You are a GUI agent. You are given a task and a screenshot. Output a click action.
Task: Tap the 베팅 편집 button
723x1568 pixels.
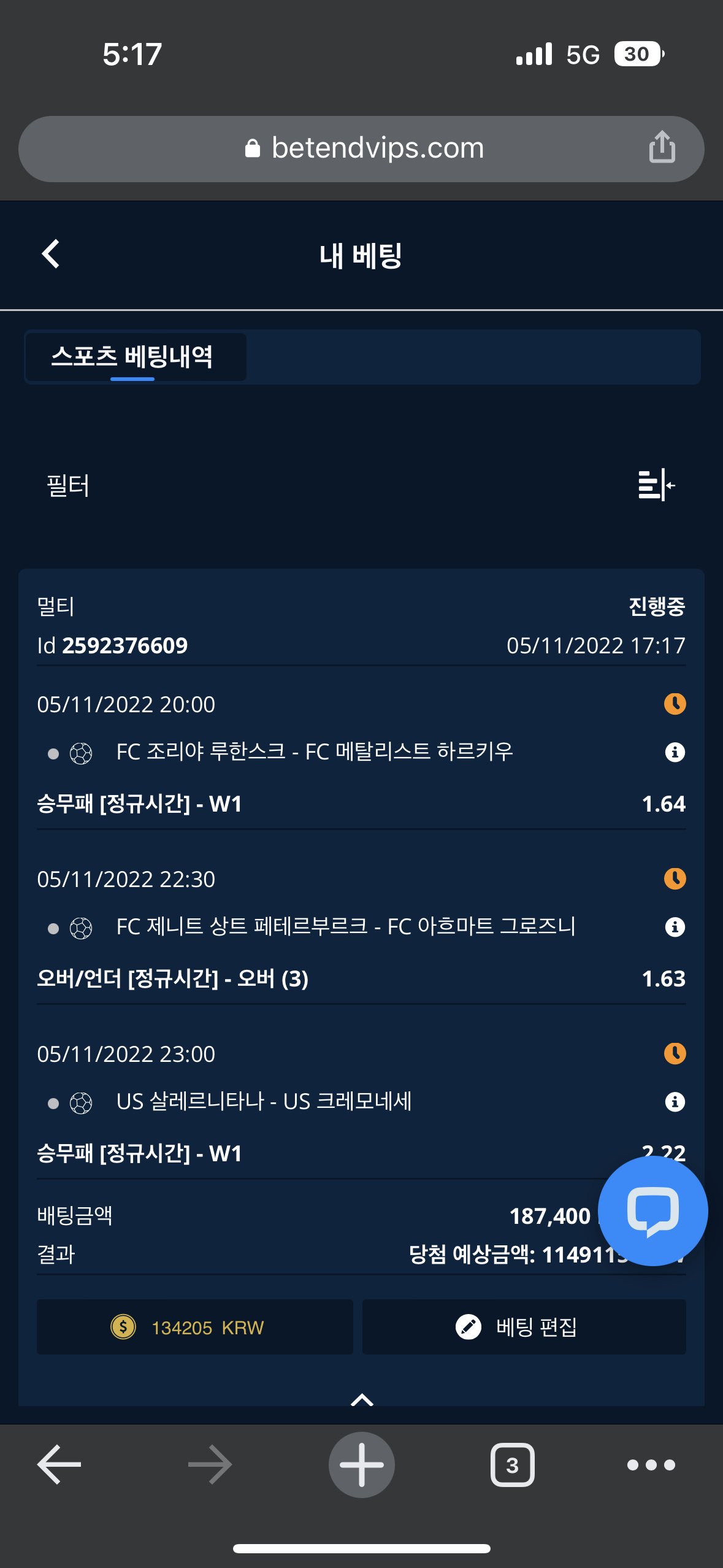[x=524, y=1327]
